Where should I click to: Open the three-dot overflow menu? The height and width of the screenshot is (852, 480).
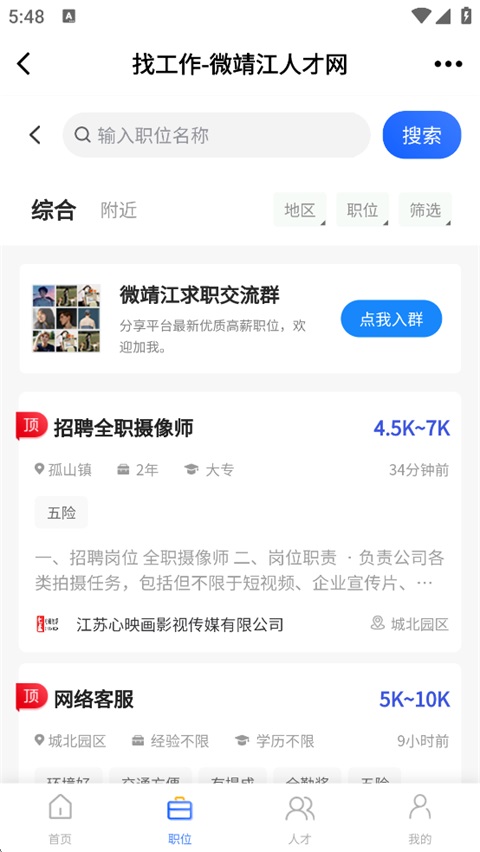coord(448,64)
